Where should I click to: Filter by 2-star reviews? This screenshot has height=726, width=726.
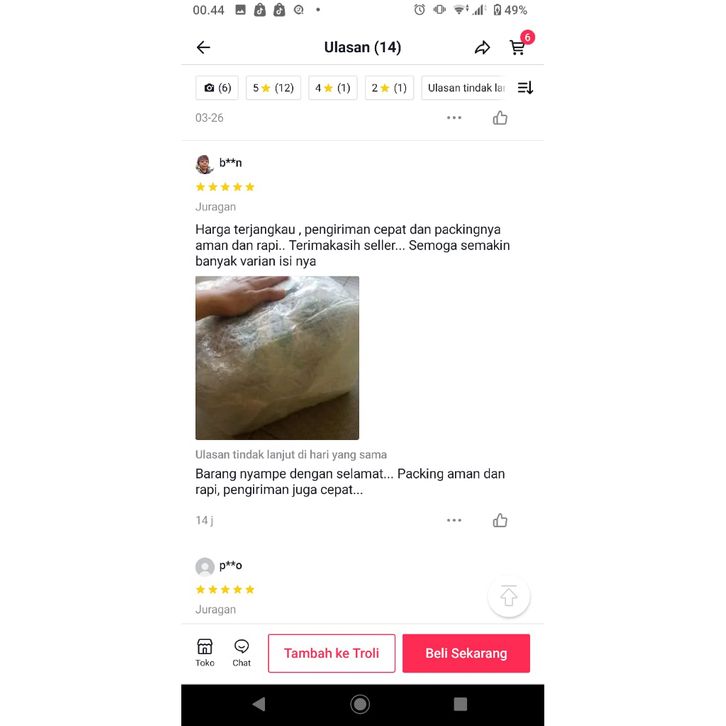[x=389, y=88]
